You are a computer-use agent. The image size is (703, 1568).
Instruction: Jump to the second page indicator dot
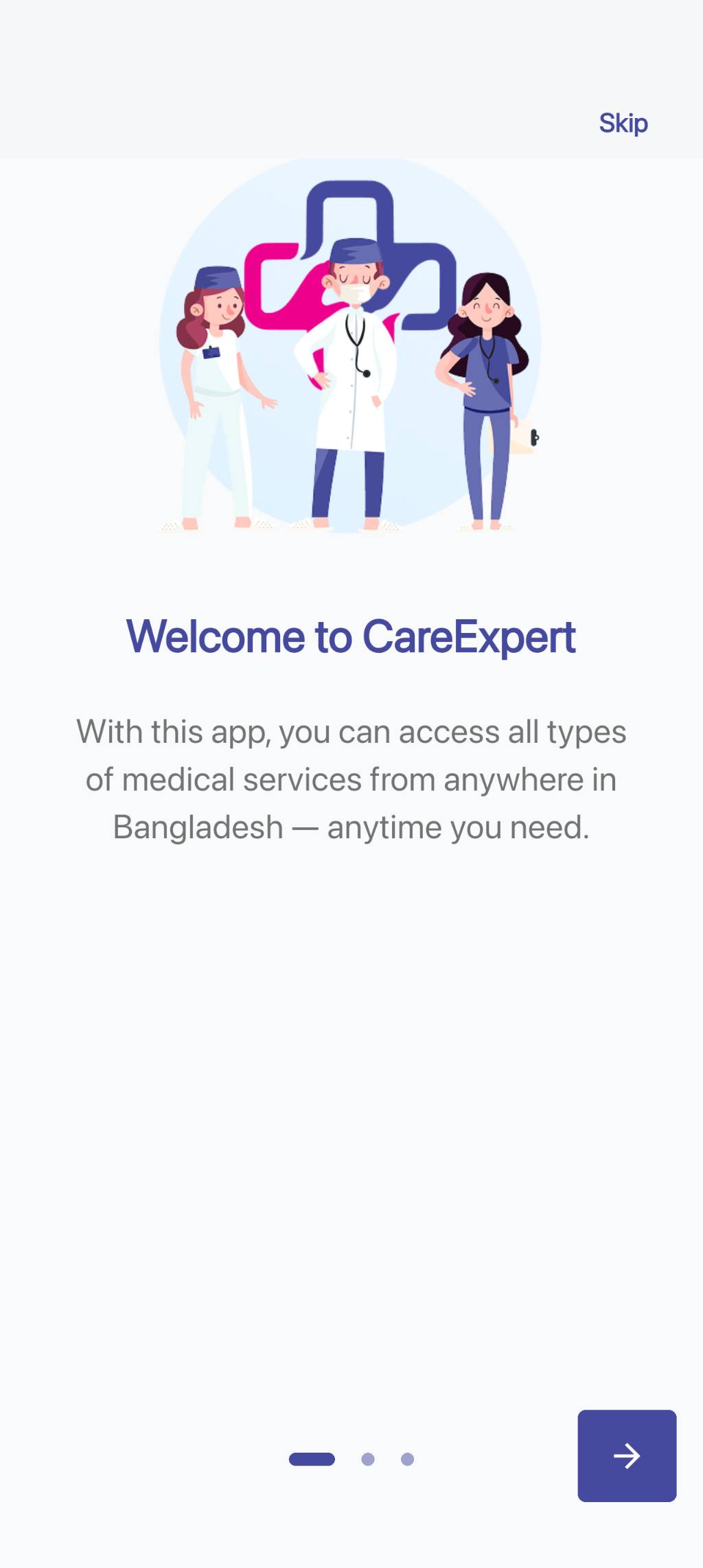(x=368, y=1459)
